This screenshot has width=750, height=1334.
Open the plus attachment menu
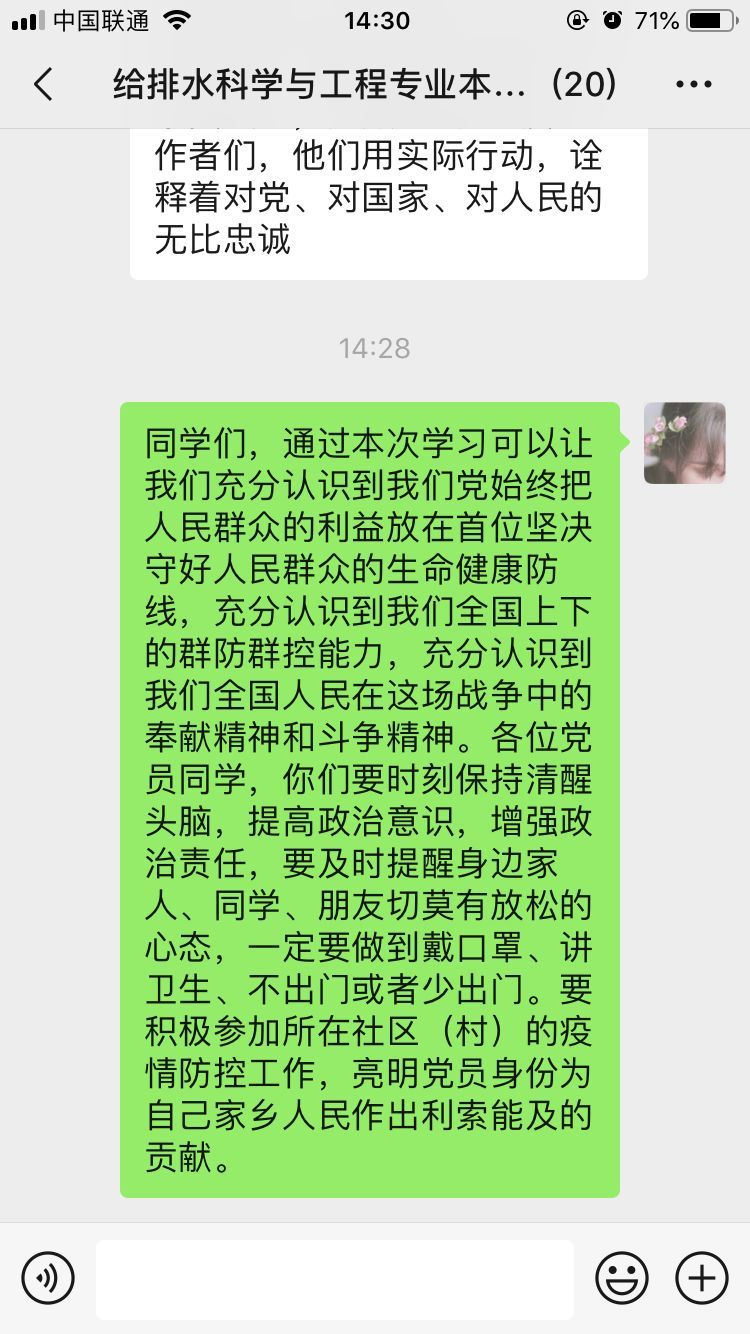(x=702, y=1278)
